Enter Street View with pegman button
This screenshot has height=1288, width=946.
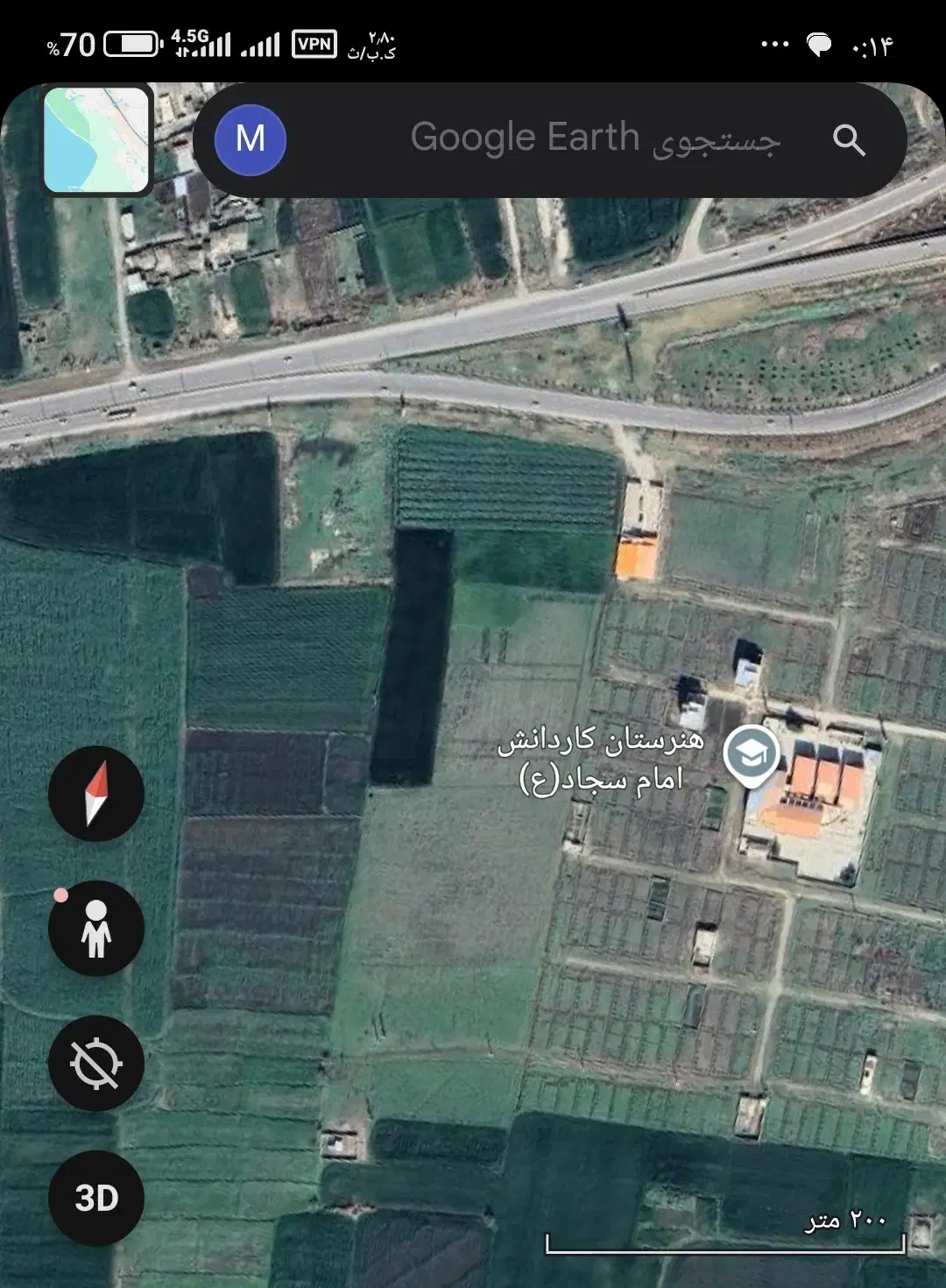[x=96, y=929]
